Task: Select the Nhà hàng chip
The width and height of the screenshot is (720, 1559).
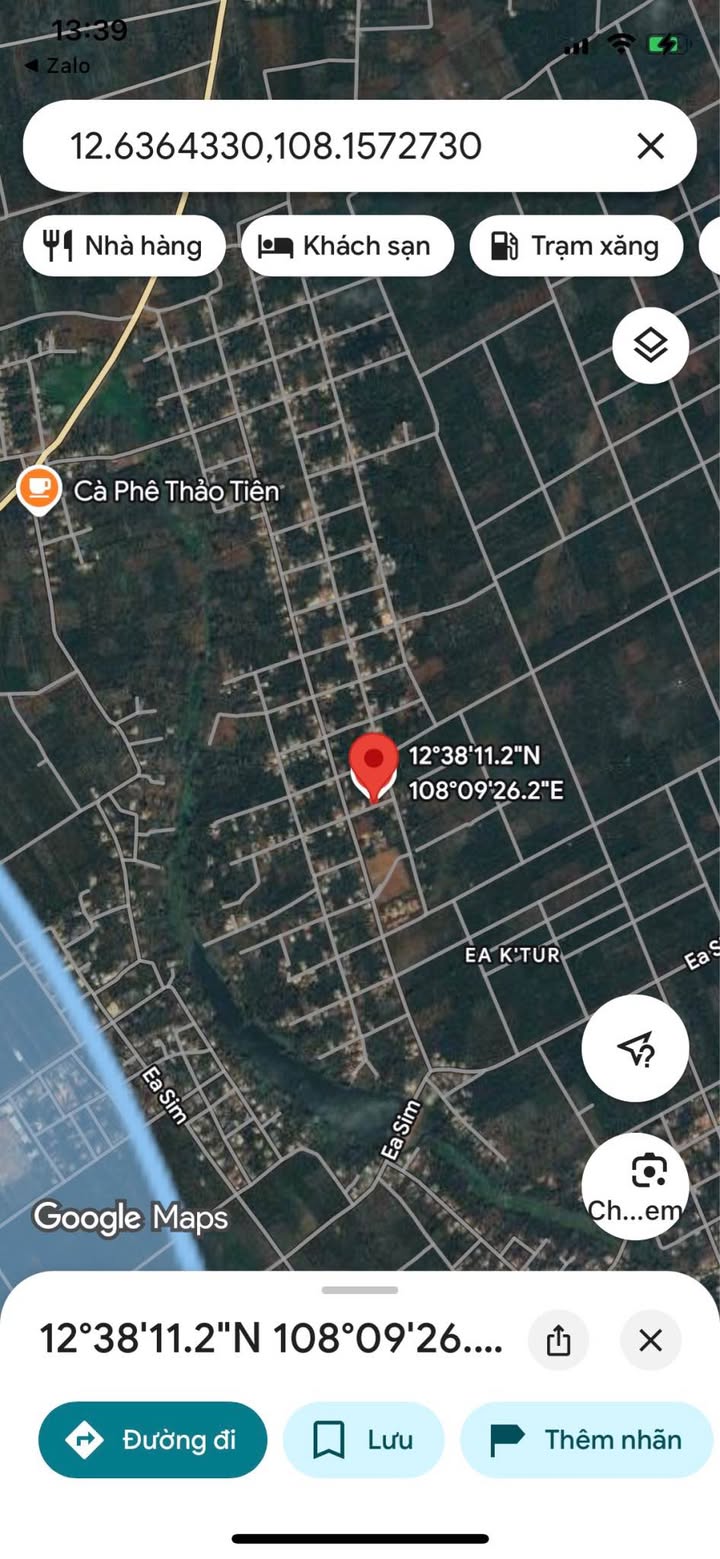Action: 124,246
